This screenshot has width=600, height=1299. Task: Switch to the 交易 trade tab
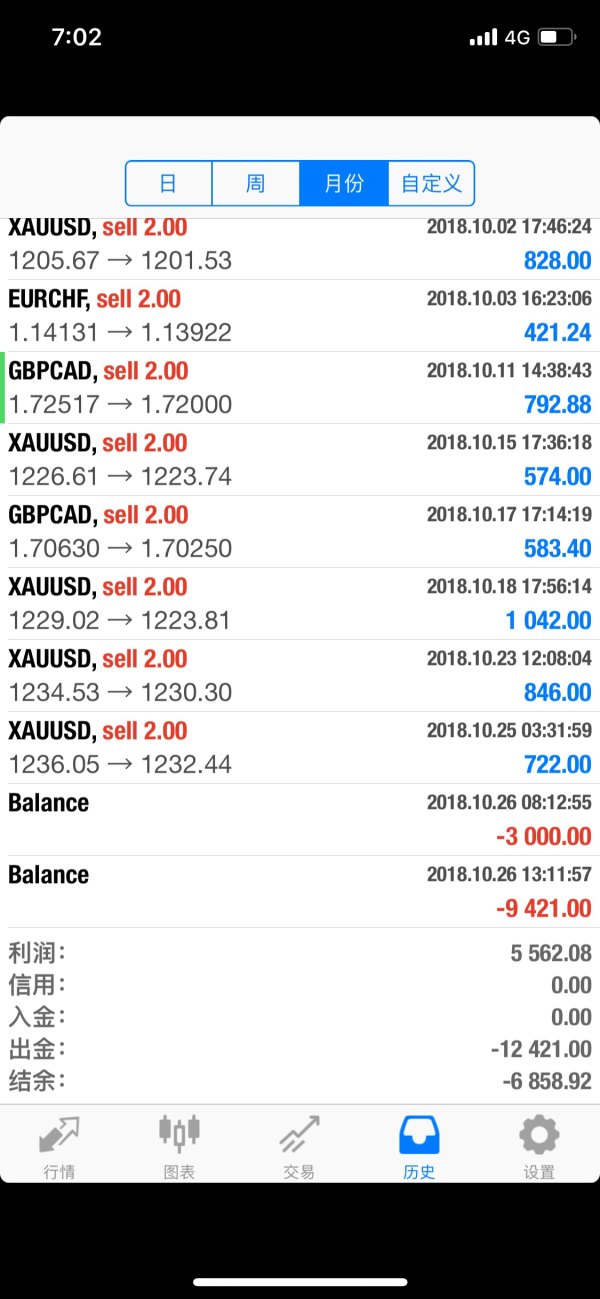pyautogui.click(x=299, y=1145)
